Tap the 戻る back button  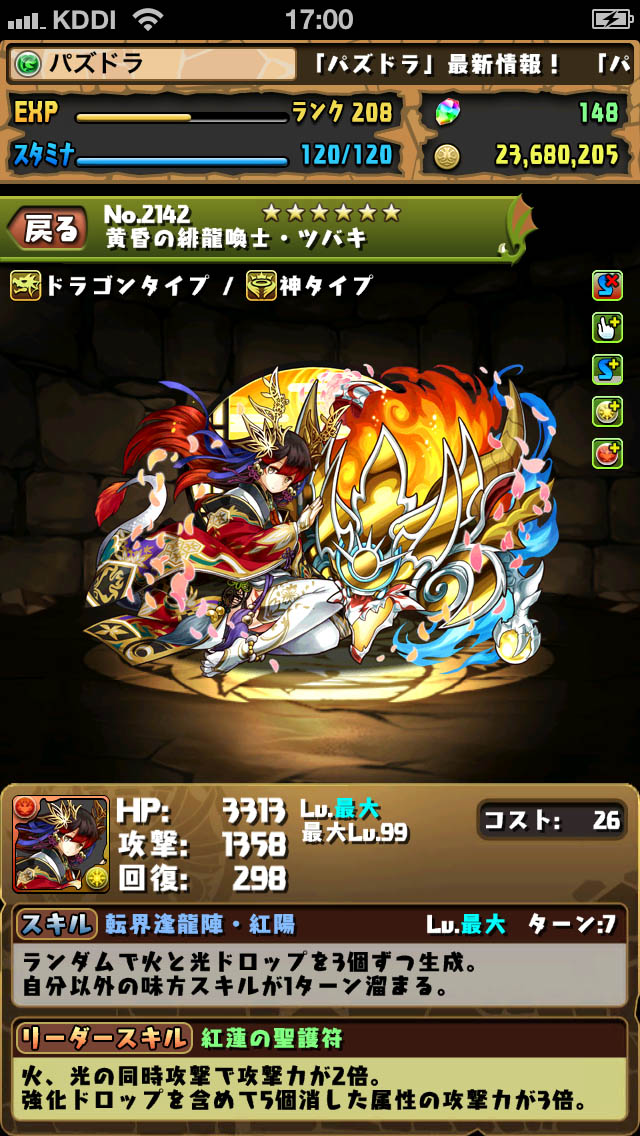point(48,230)
